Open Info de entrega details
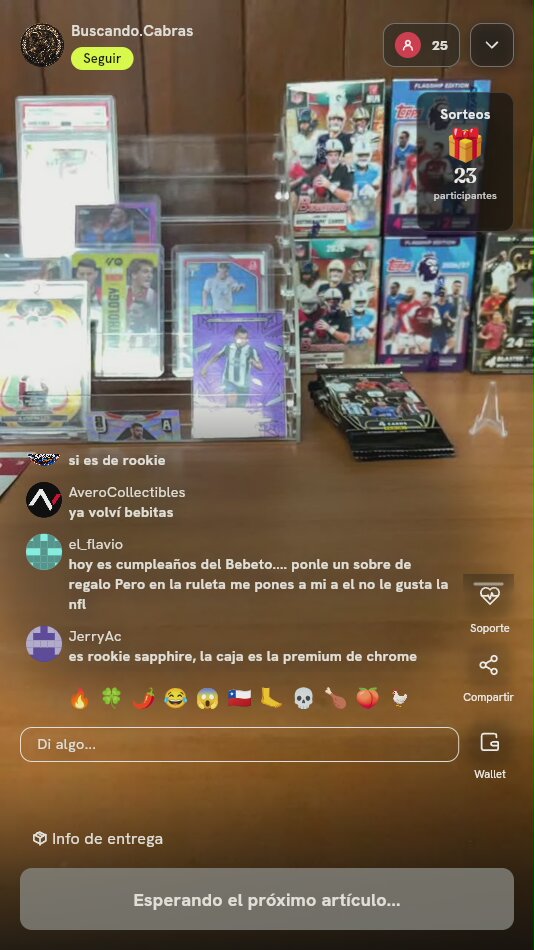534x950 pixels. point(98,839)
